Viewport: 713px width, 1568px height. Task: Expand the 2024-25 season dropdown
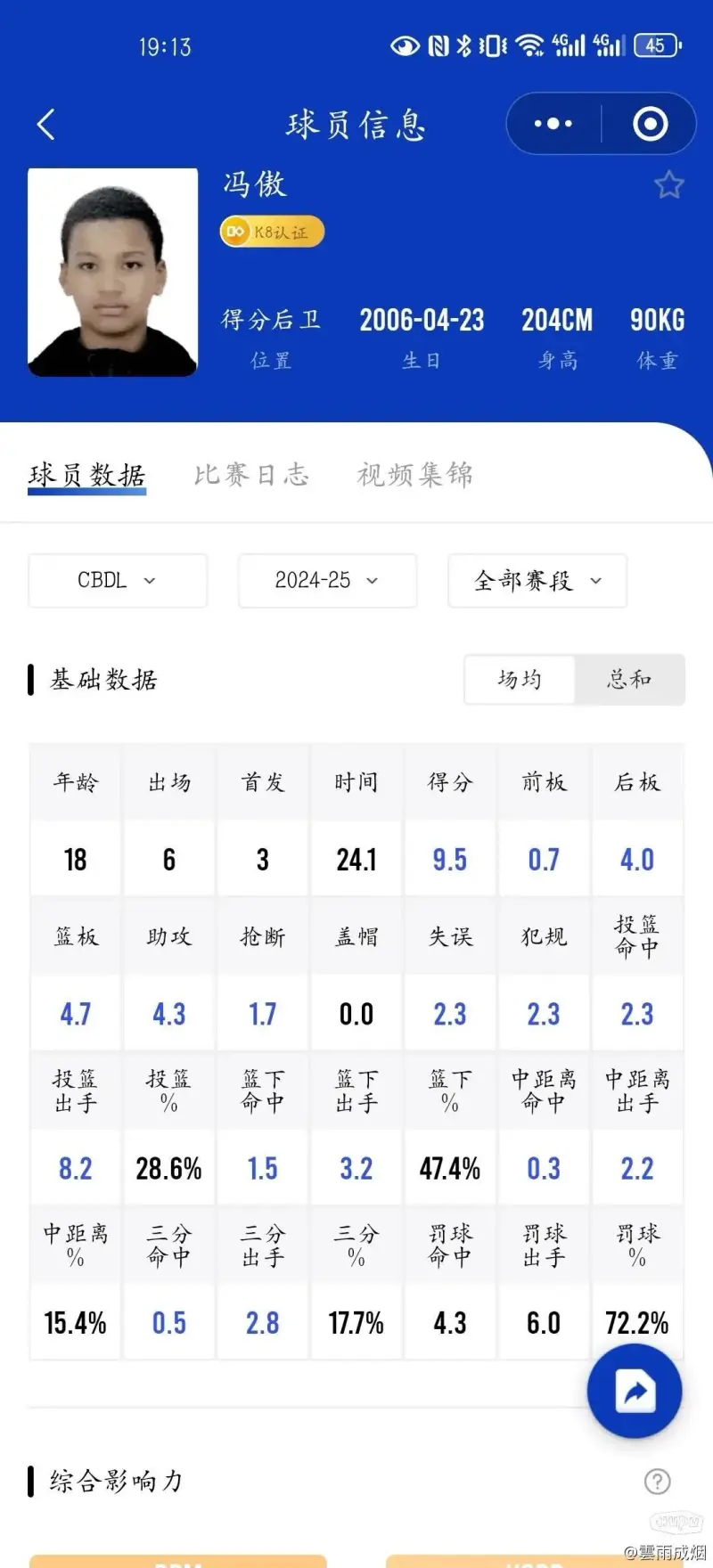(x=327, y=581)
